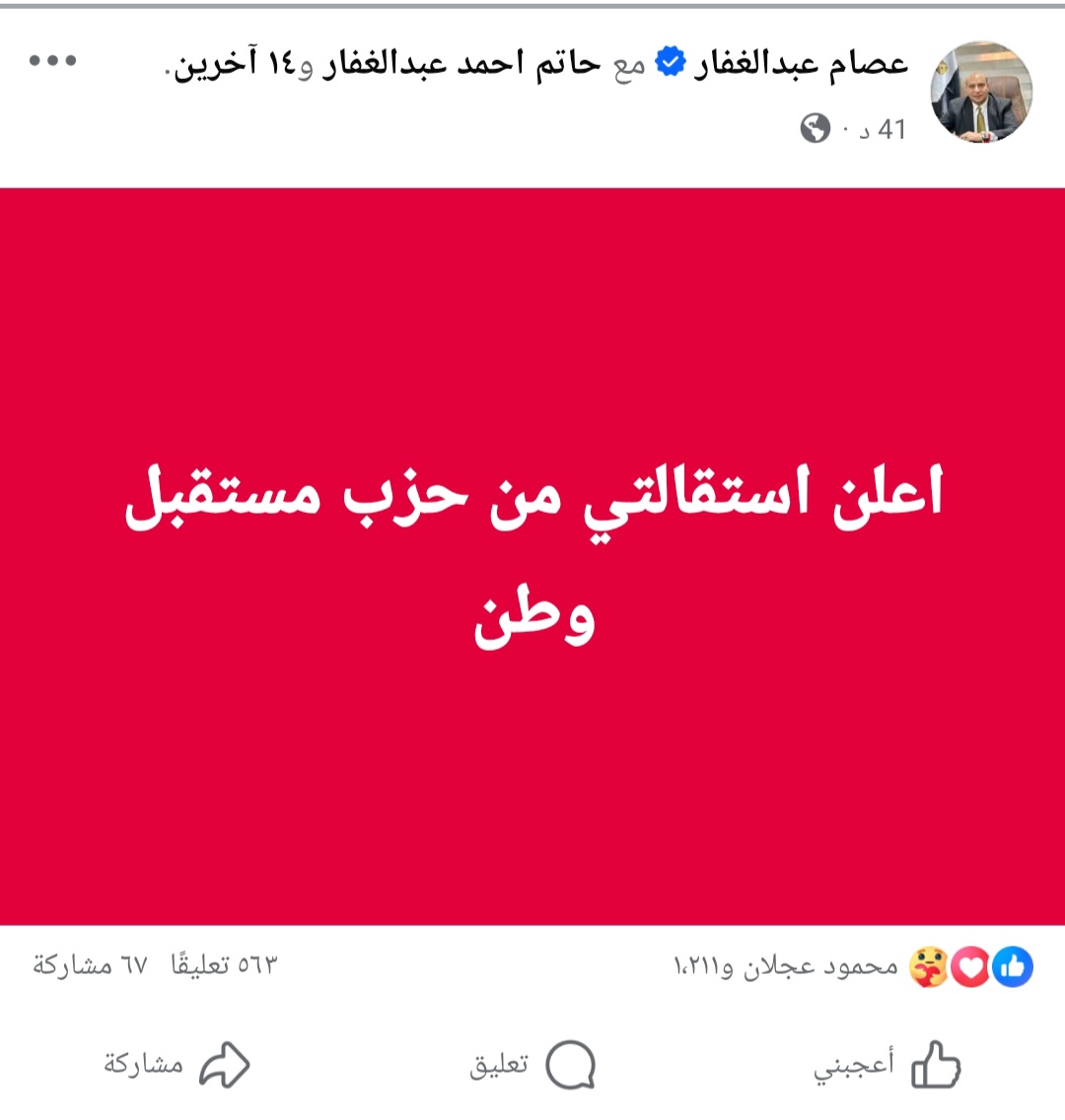Open the post's three-dot options menu
Viewport: 1065px width, 1120px height.
(x=53, y=61)
